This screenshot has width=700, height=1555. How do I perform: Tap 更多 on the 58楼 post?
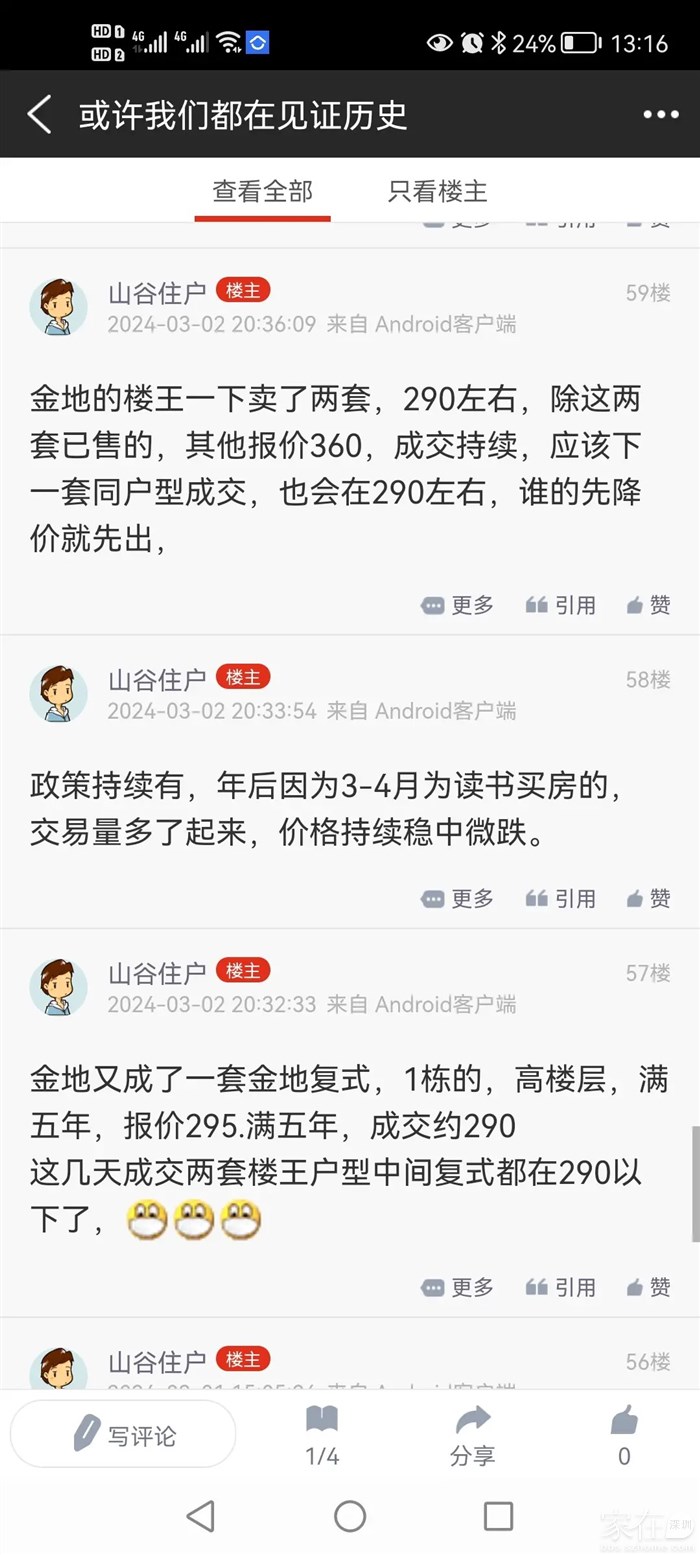pyautogui.click(x=458, y=899)
